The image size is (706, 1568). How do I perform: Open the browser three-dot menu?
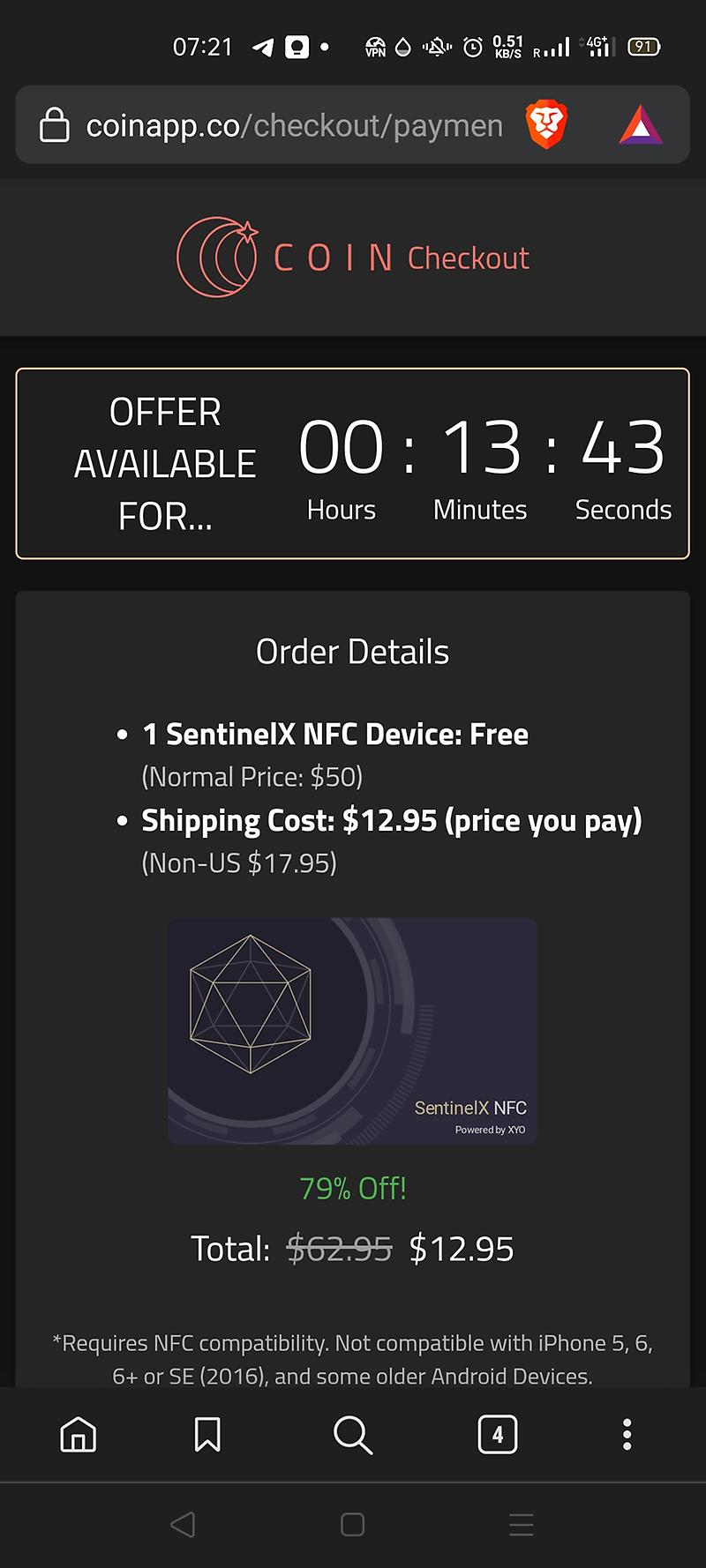(x=627, y=1435)
